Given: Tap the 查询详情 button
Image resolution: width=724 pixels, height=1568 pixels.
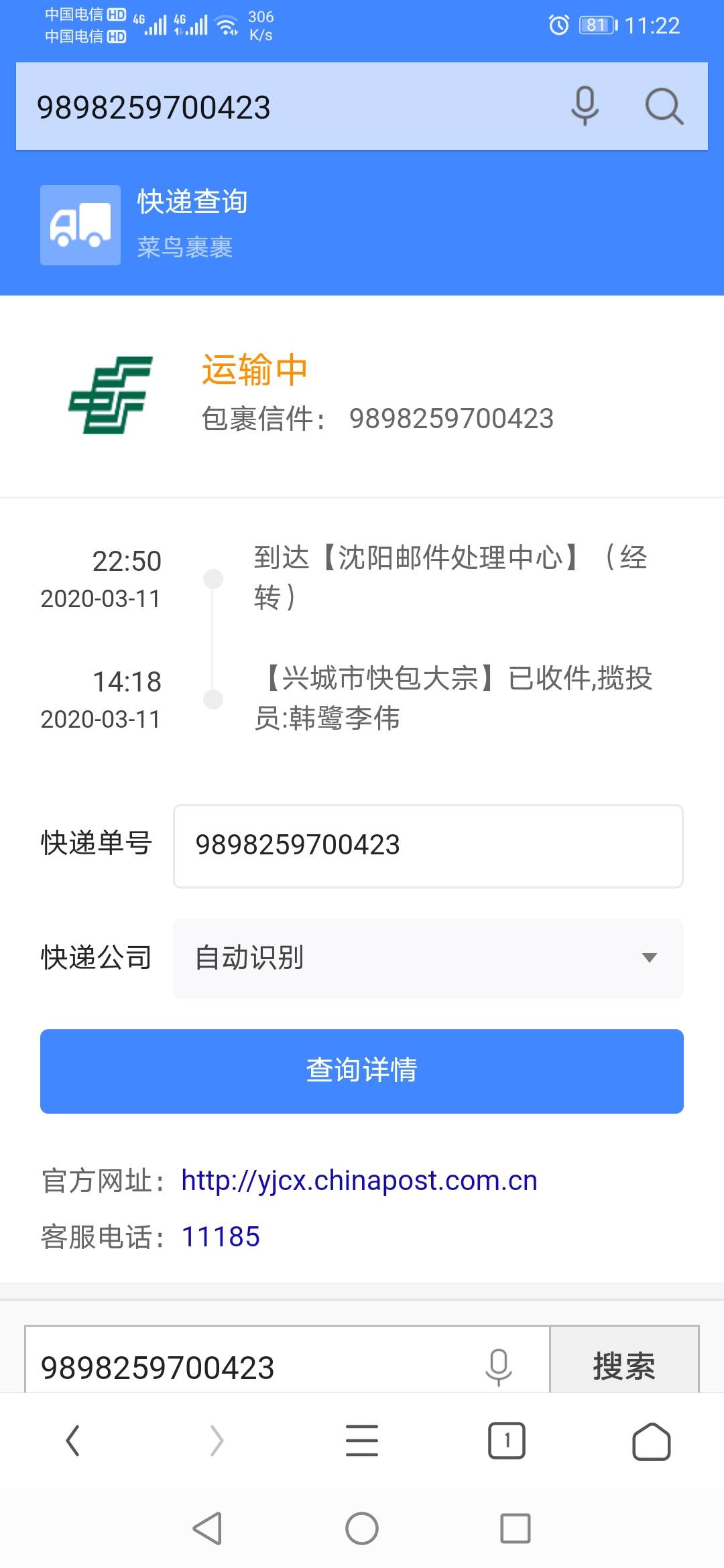Looking at the screenshot, I should point(362,1071).
